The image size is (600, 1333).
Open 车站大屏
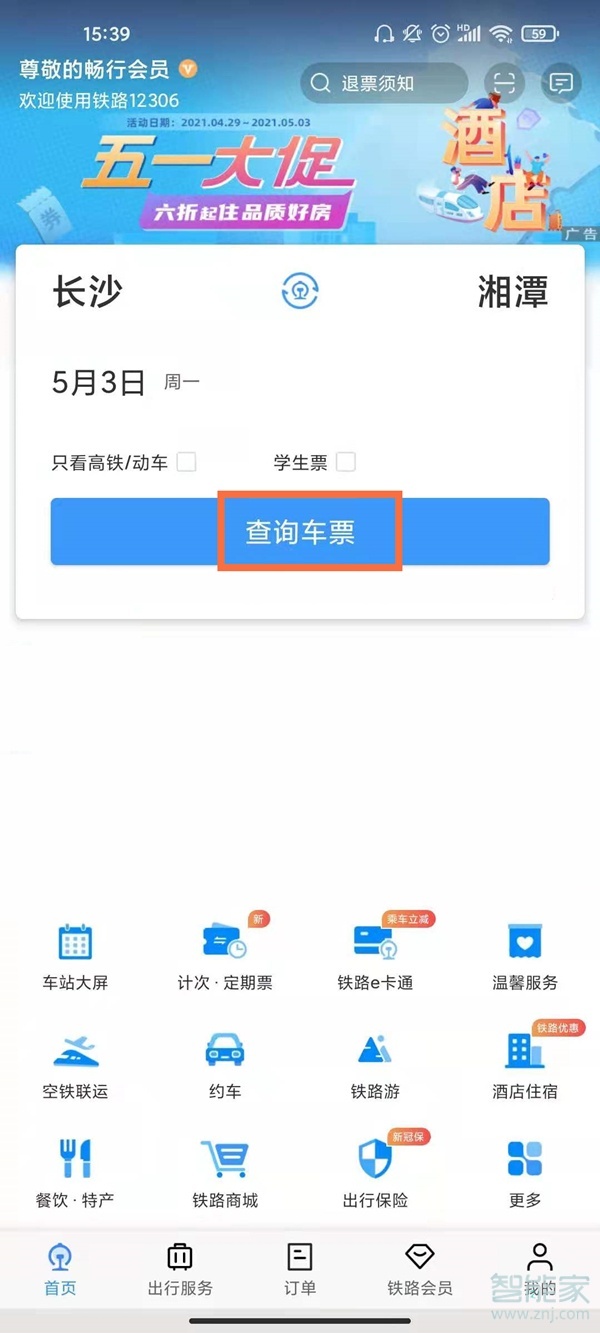75,956
